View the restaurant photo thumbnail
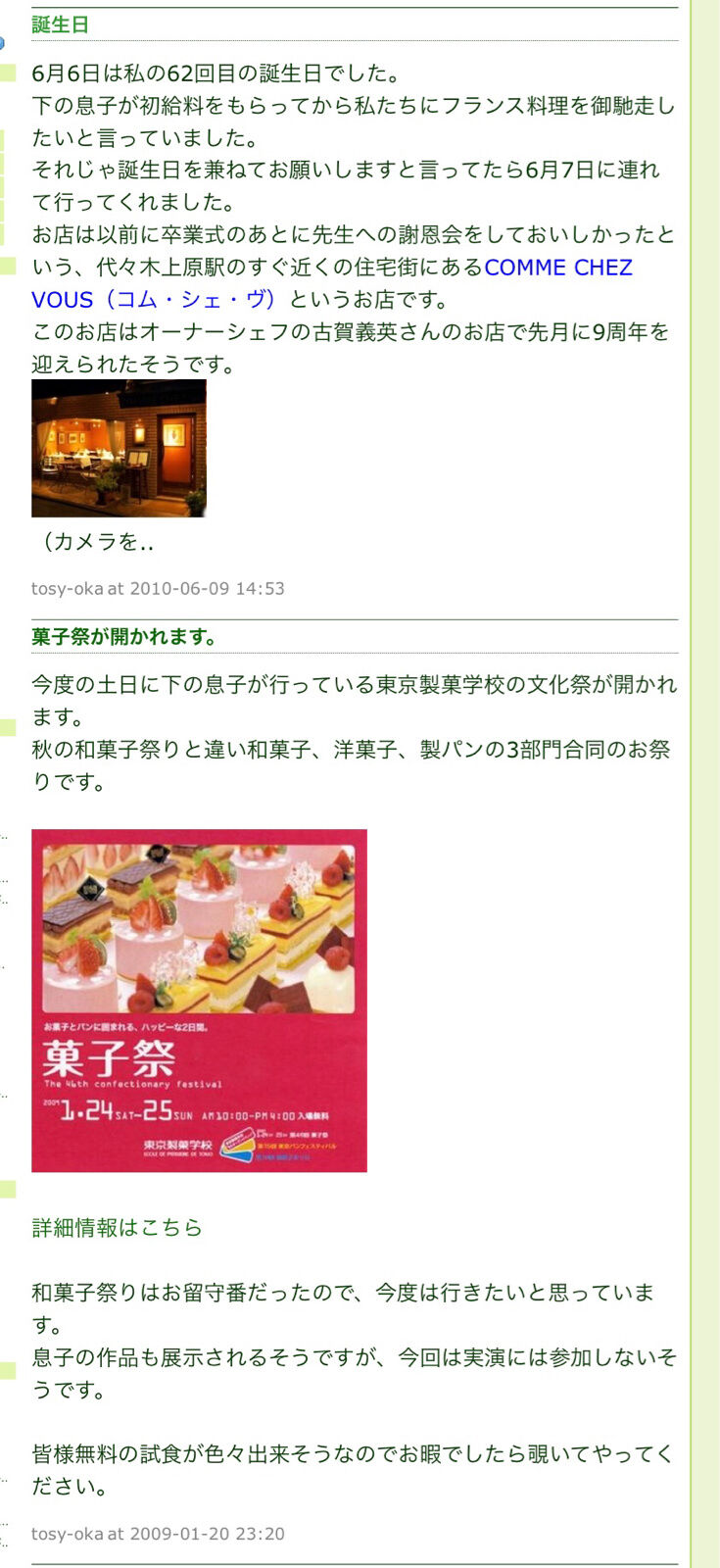 point(119,449)
